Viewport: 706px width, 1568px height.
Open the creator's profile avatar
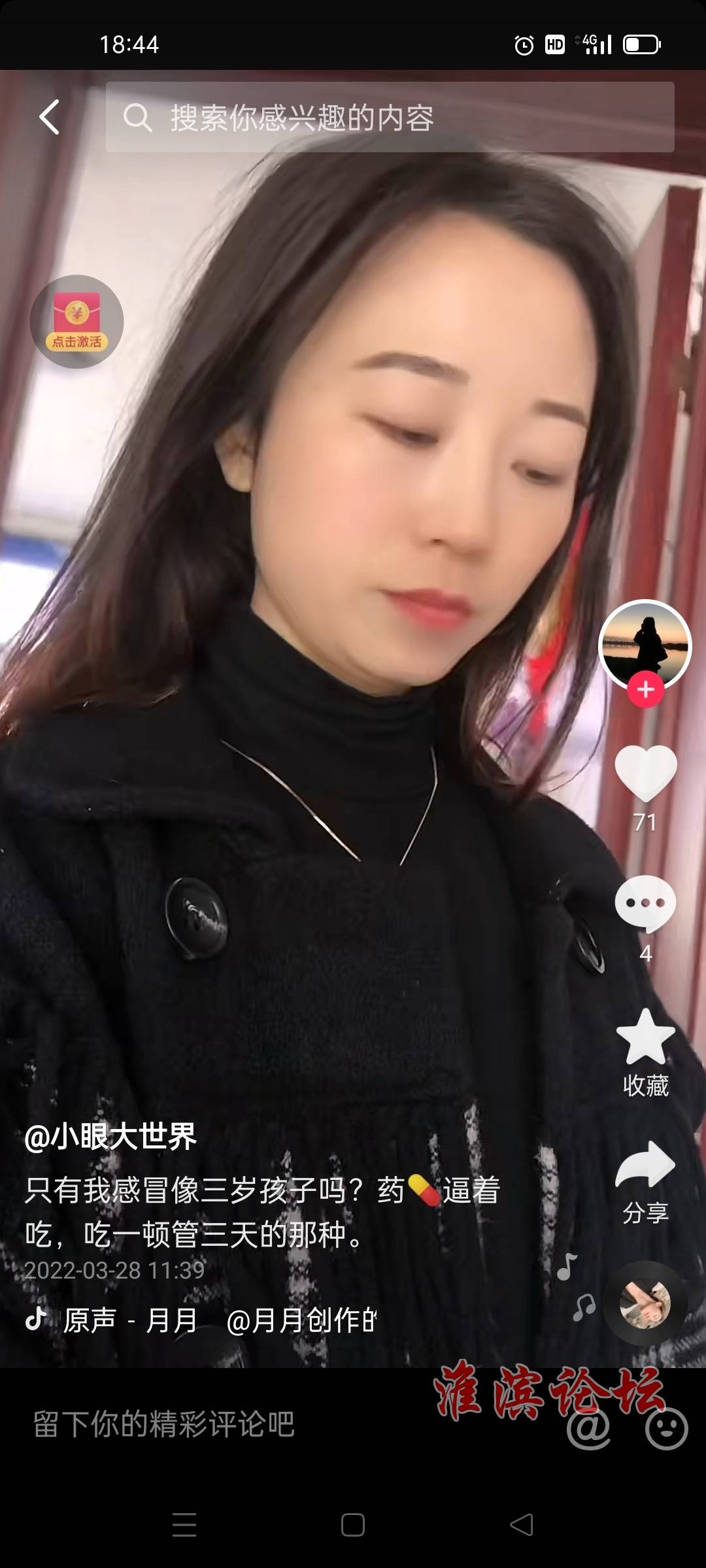pos(645,643)
